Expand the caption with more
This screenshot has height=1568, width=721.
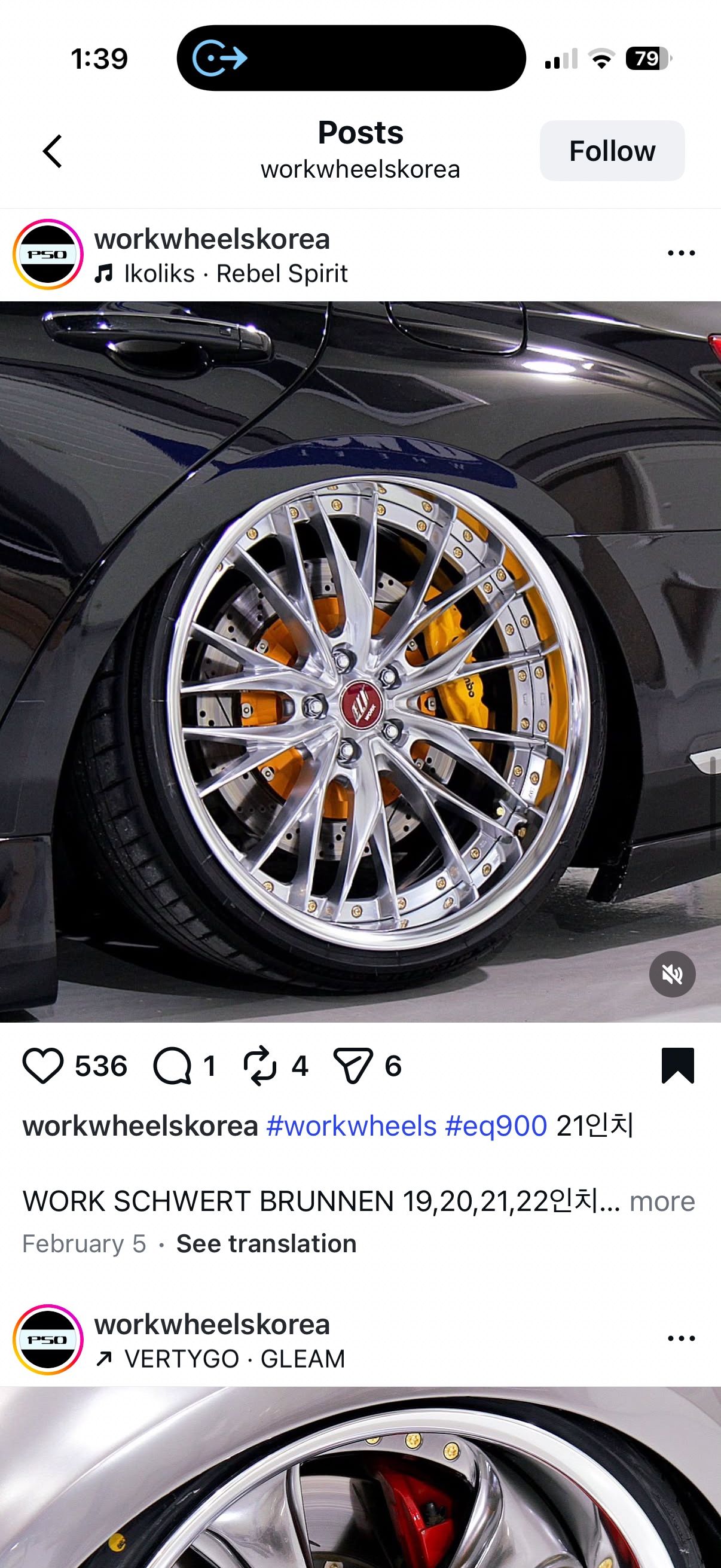(662, 1201)
